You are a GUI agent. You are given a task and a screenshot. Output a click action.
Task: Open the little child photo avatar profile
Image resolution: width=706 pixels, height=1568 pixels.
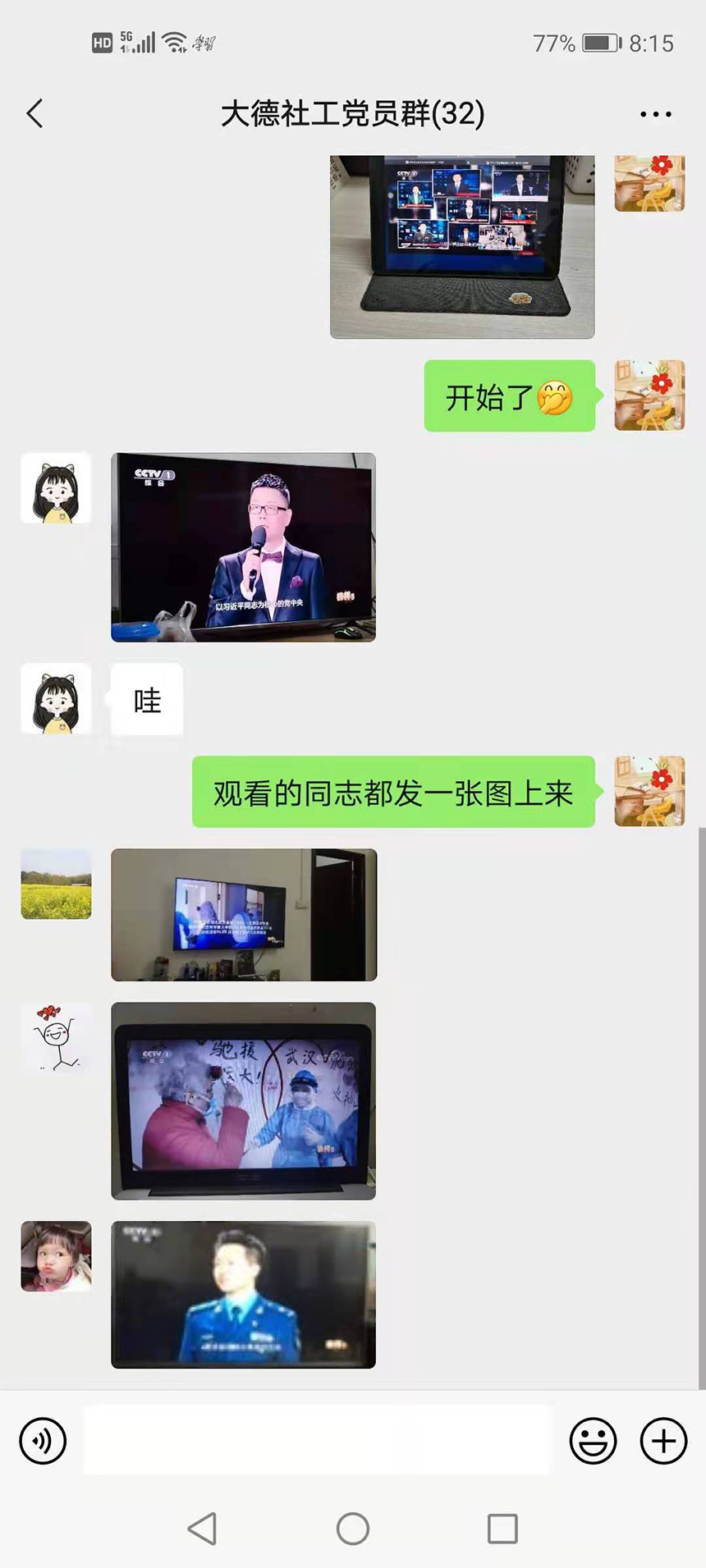[56, 1256]
